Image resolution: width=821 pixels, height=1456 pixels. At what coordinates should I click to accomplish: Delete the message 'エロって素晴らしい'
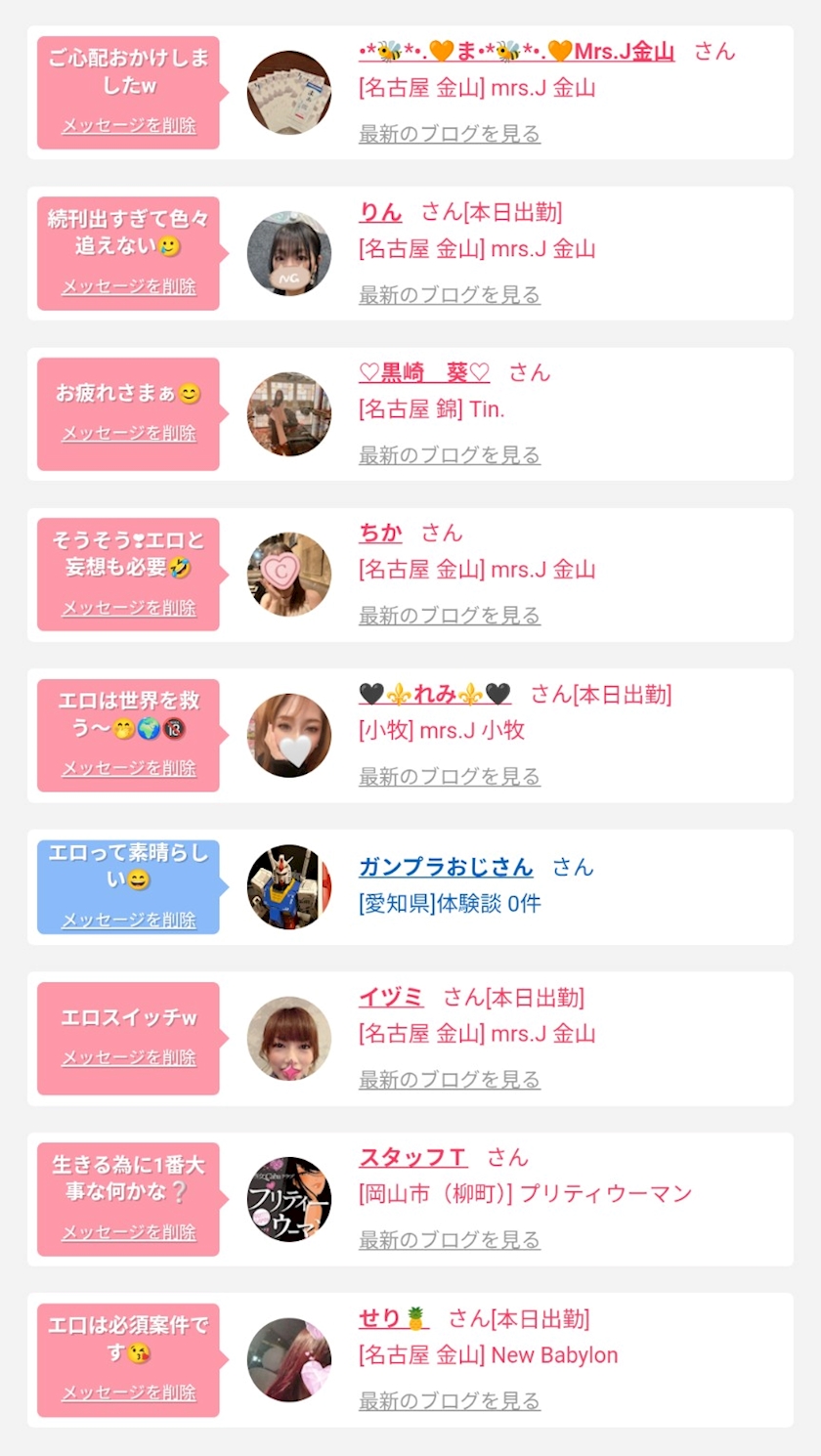tap(129, 921)
